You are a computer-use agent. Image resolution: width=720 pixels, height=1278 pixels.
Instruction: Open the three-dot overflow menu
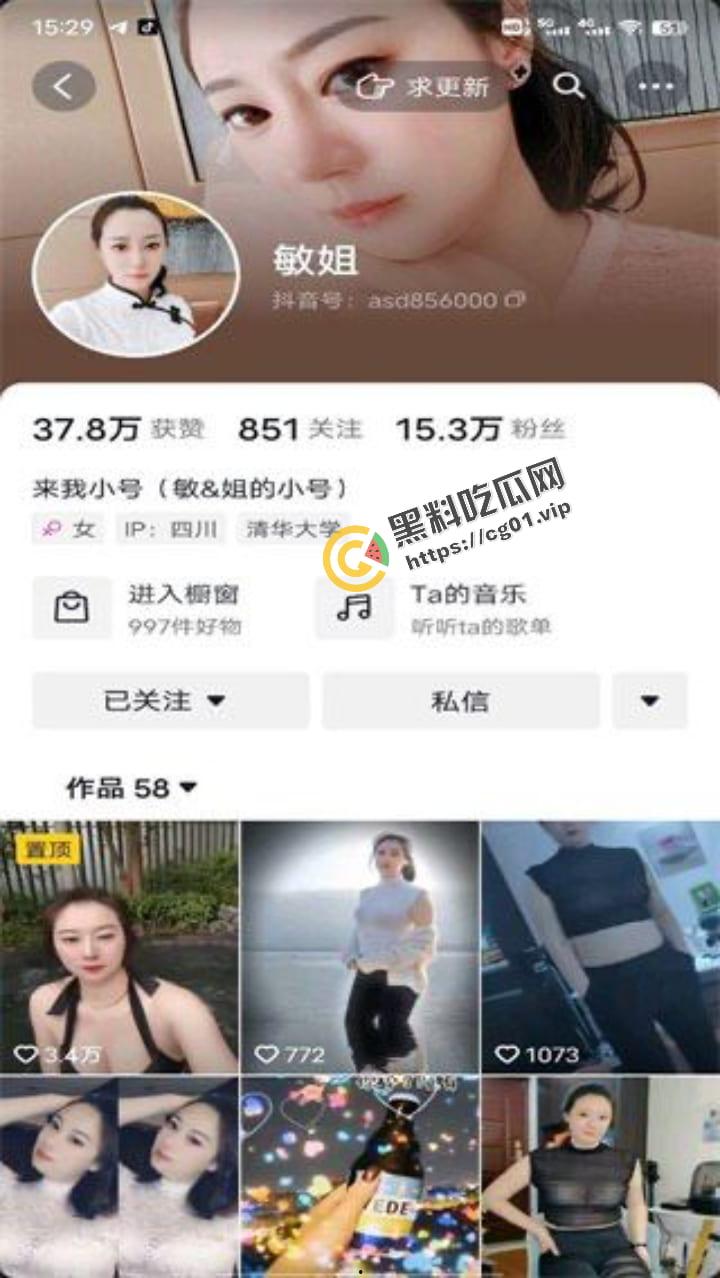655,86
